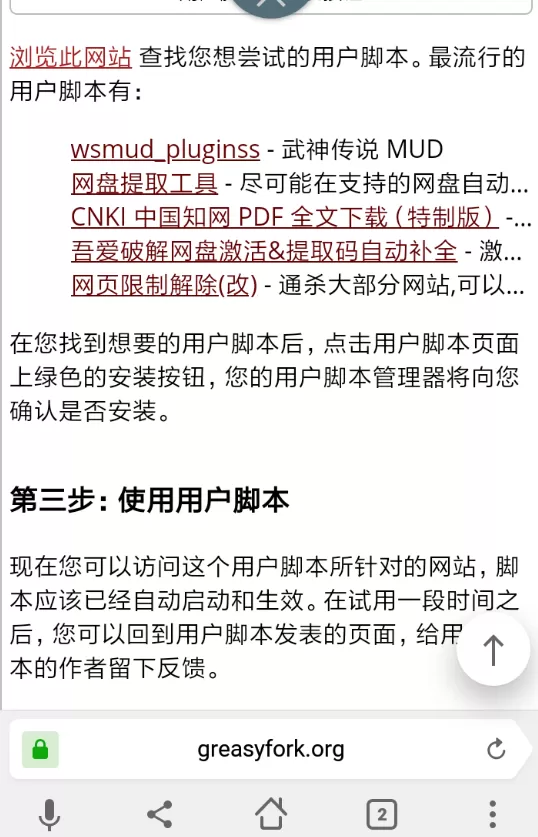Image resolution: width=538 pixels, height=837 pixels.
Task: Open the tab switcher showing 2 tabs
Action: 382,815
